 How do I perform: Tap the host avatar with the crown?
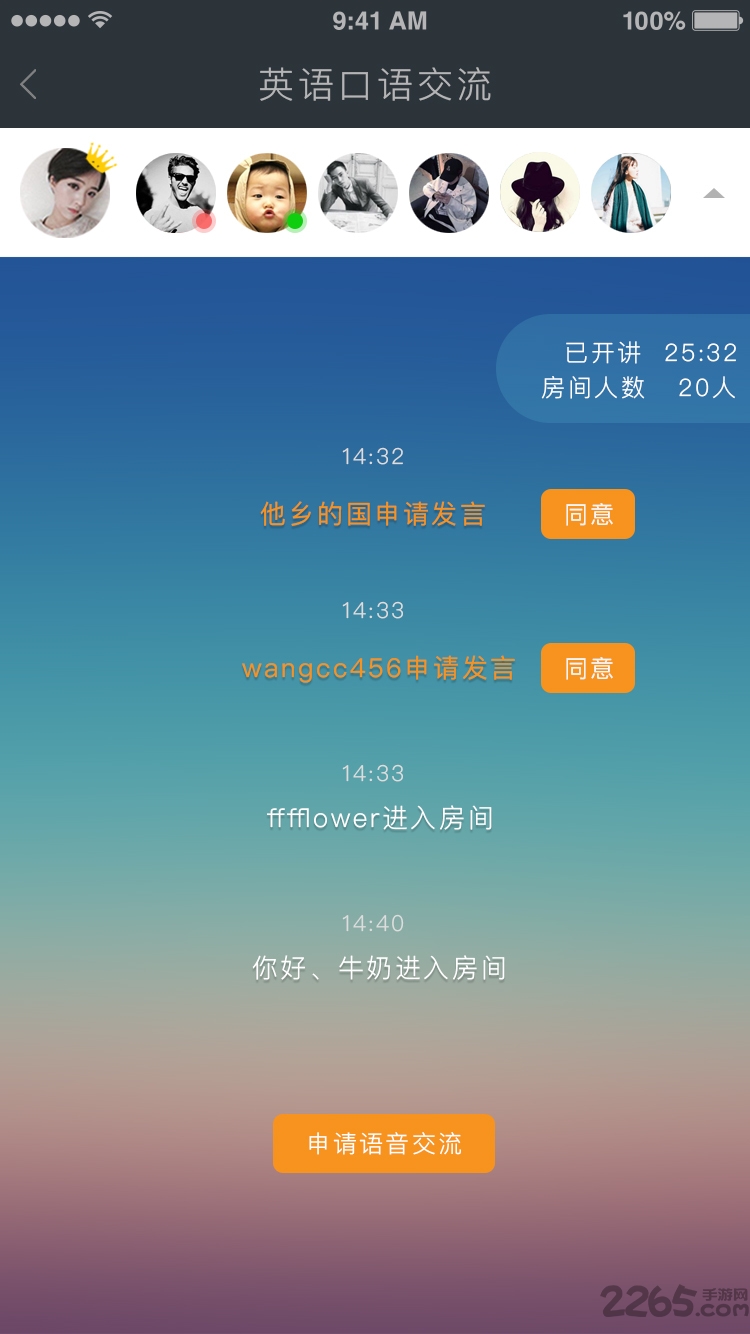(65, 192)
